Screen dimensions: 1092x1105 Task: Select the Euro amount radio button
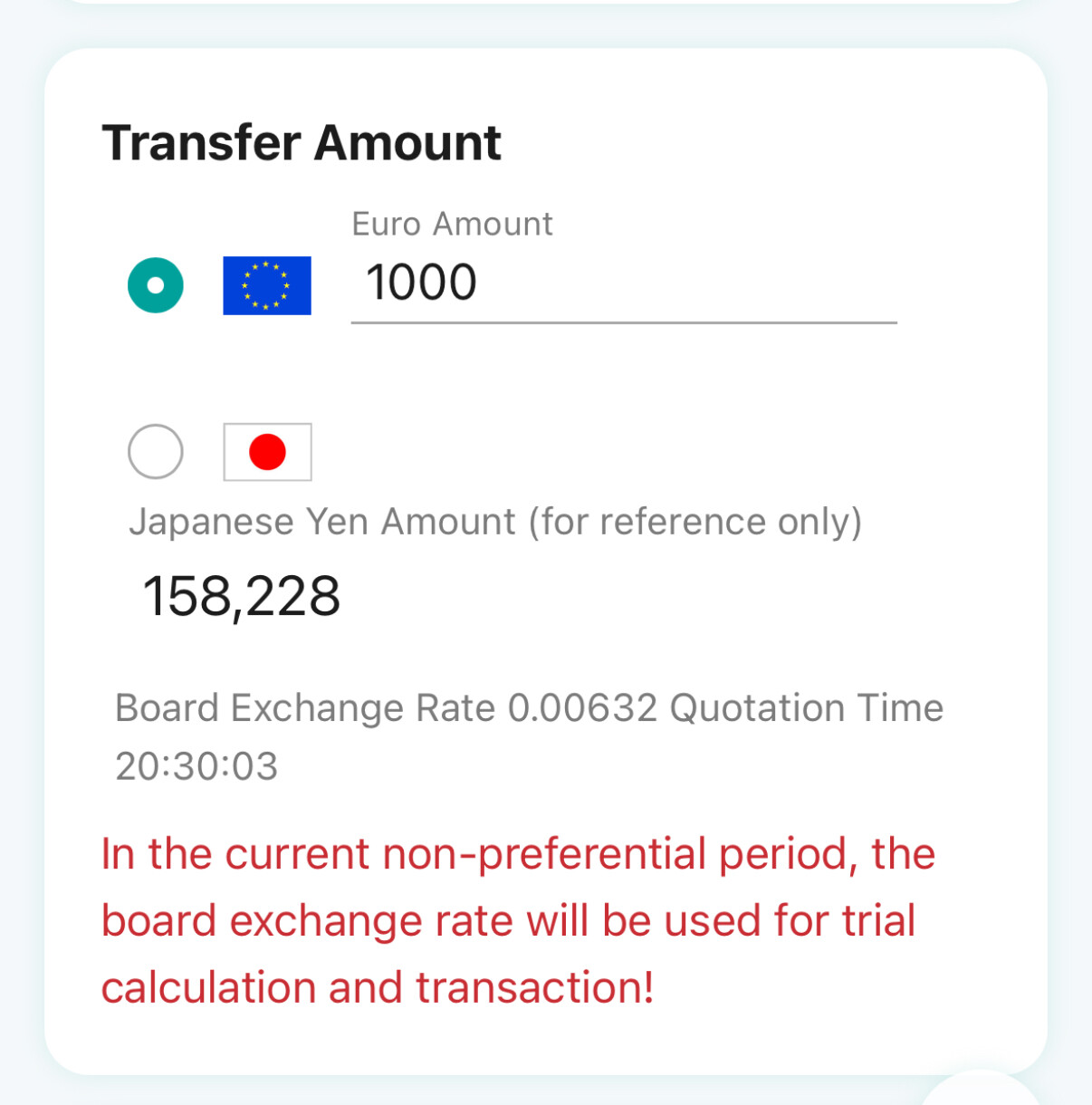point(156,285)
